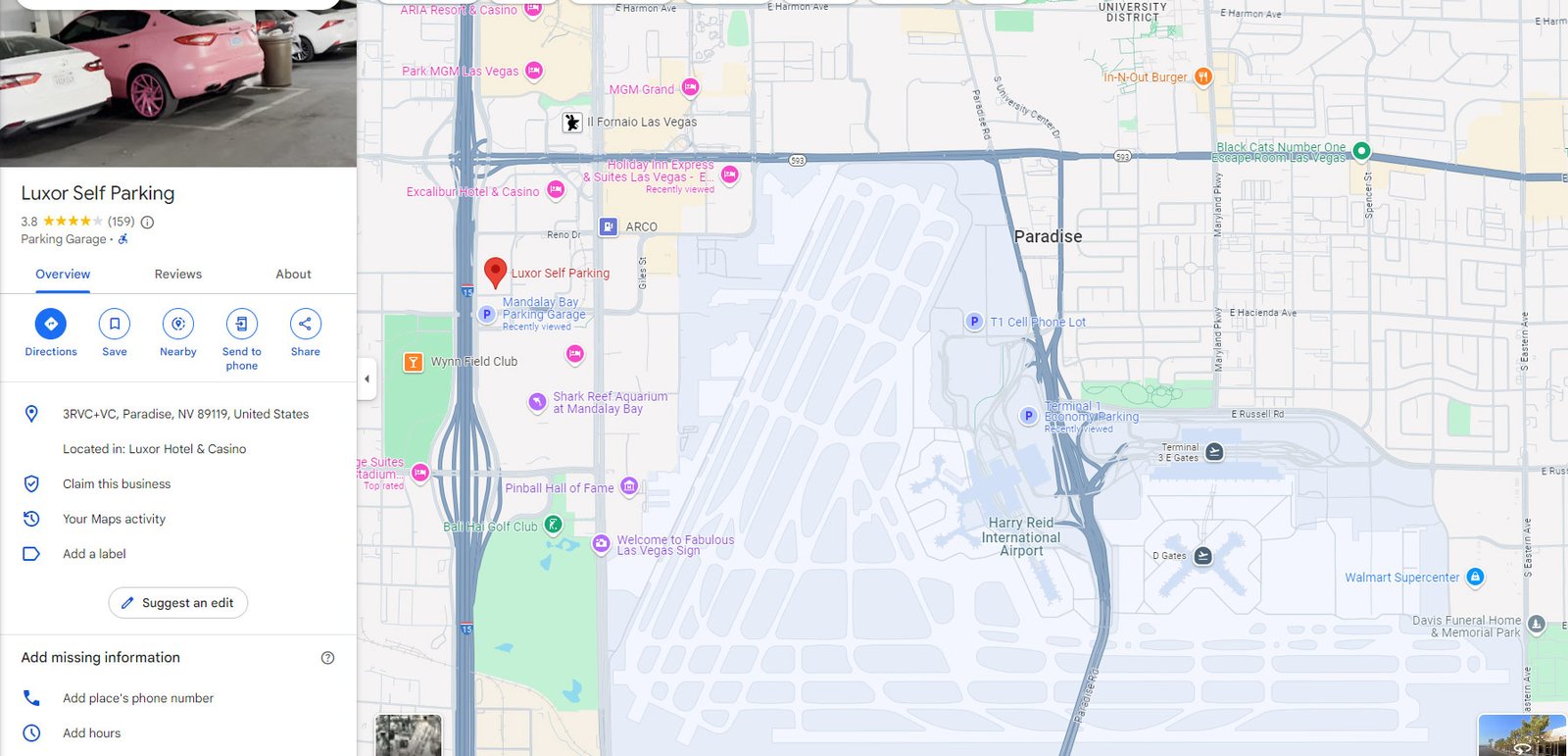Open the Luxor Self Parking photo
The height and width of the screenshot is (756, 1568).
coord(178,83)
